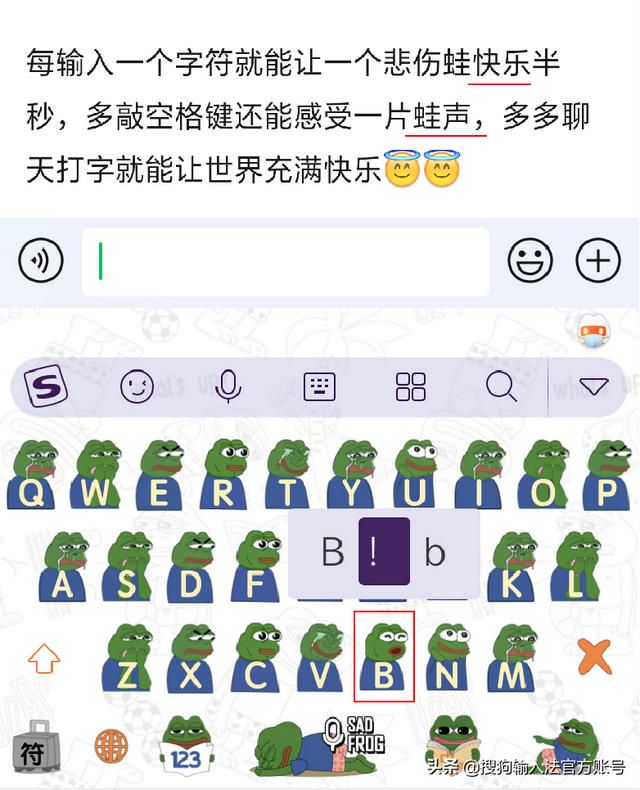Type the letter P key
The image size is (640, 790).
pos(606,480)
